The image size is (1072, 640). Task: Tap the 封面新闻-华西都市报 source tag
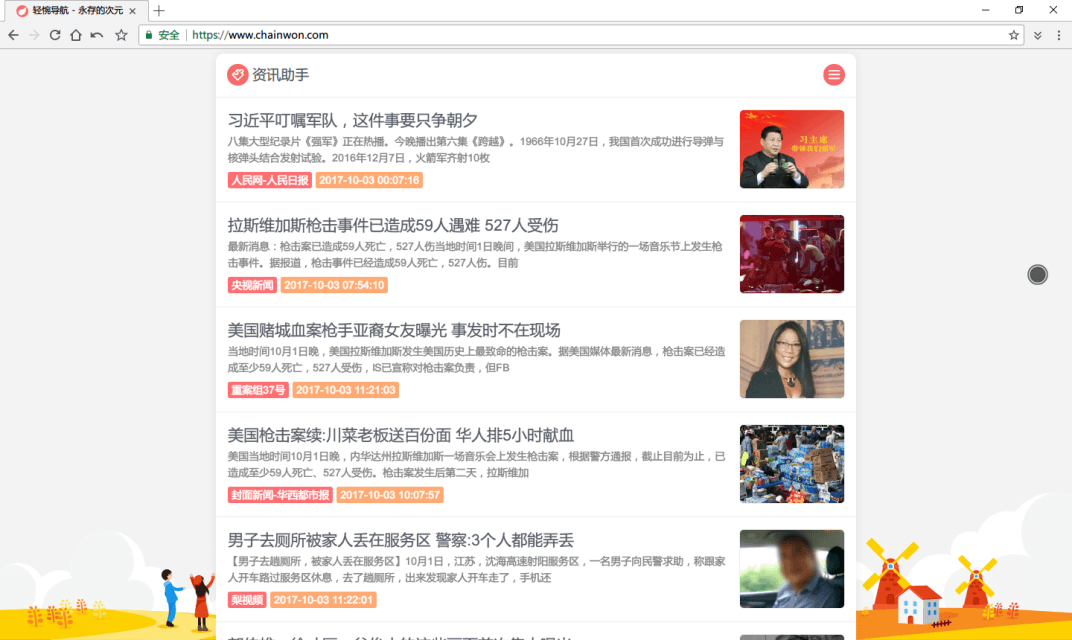280,496
